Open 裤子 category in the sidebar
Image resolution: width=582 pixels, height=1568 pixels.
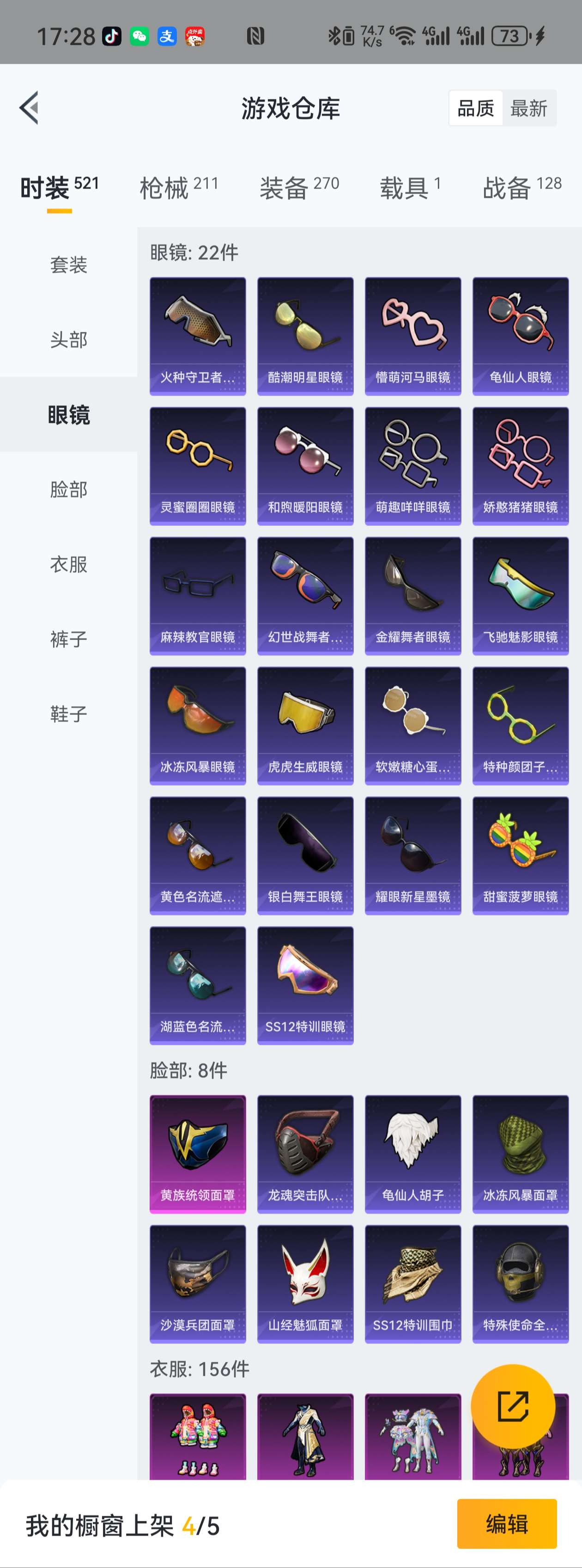[x=69, y=639]
